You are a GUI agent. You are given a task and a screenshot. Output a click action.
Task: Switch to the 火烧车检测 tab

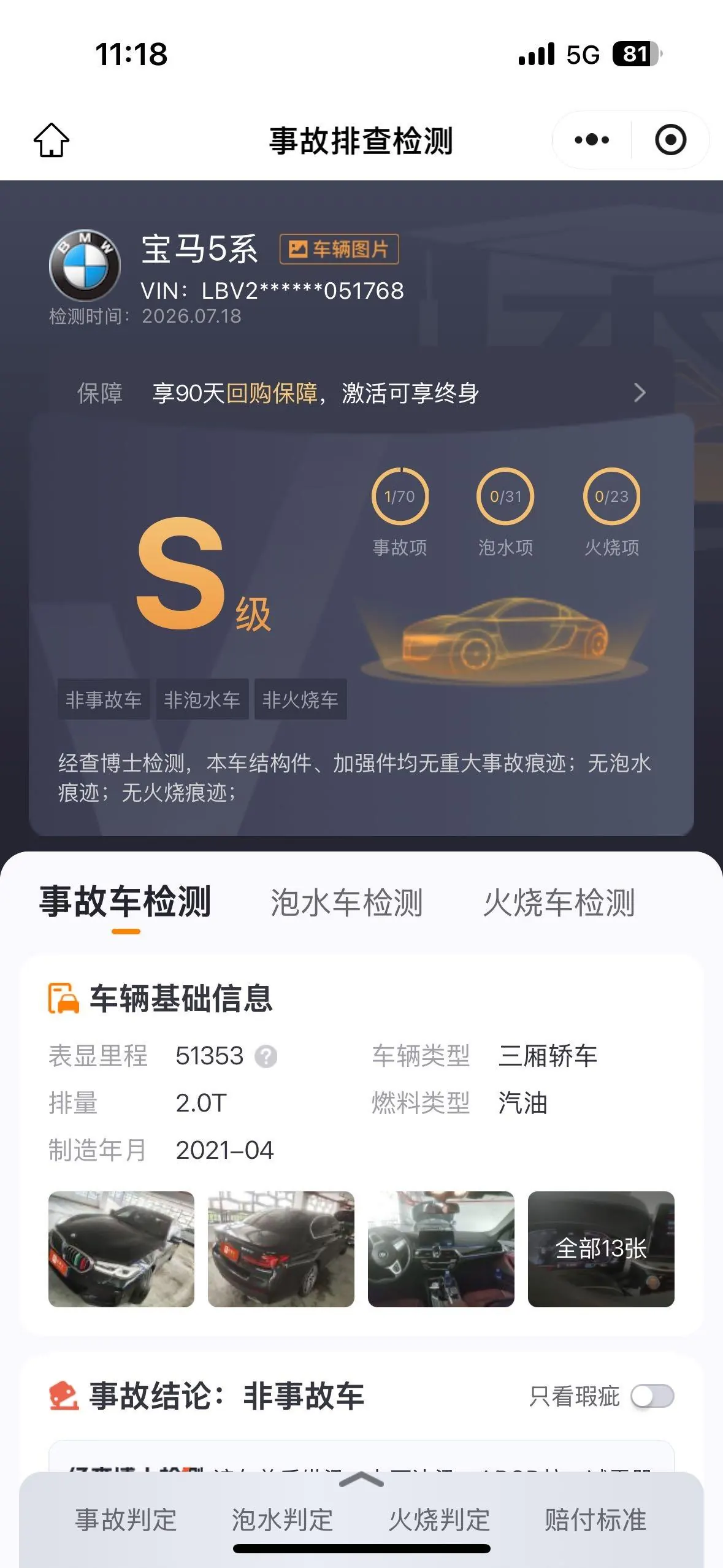[559, 902]
